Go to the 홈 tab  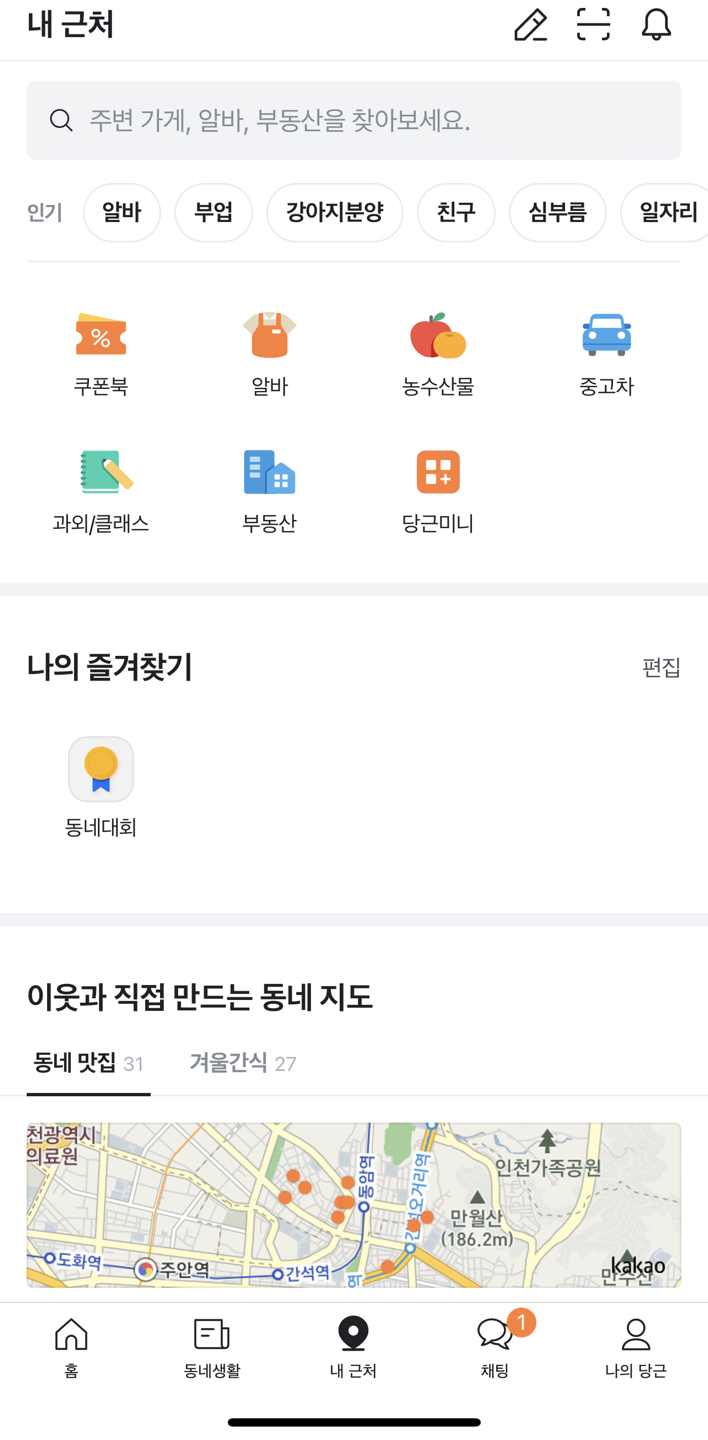[x=71, y=1348]
